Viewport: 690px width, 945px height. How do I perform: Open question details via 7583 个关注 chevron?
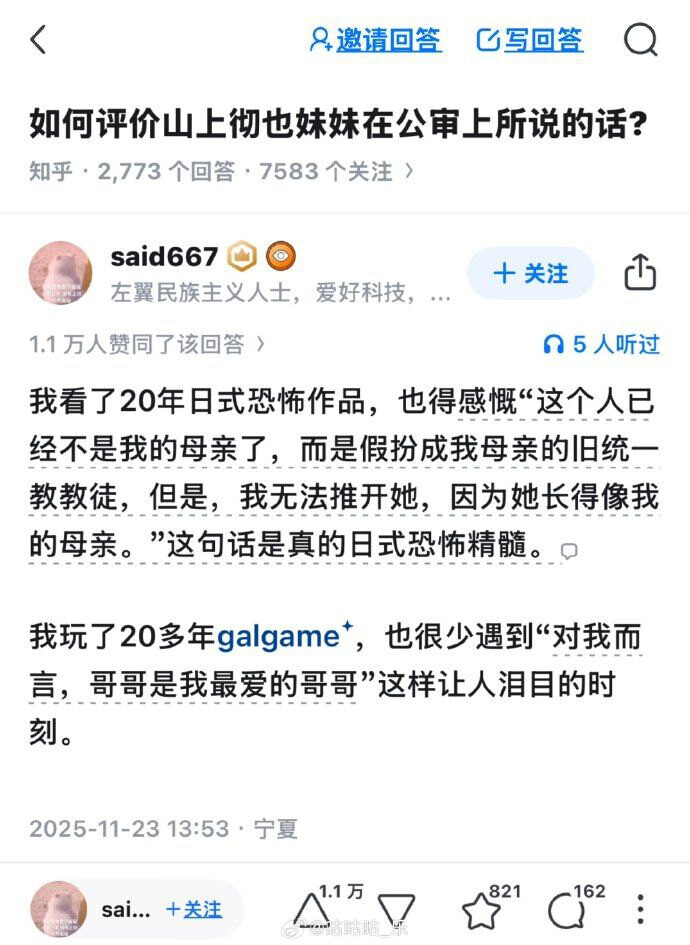pyautogui.click(x=336, y=172)
